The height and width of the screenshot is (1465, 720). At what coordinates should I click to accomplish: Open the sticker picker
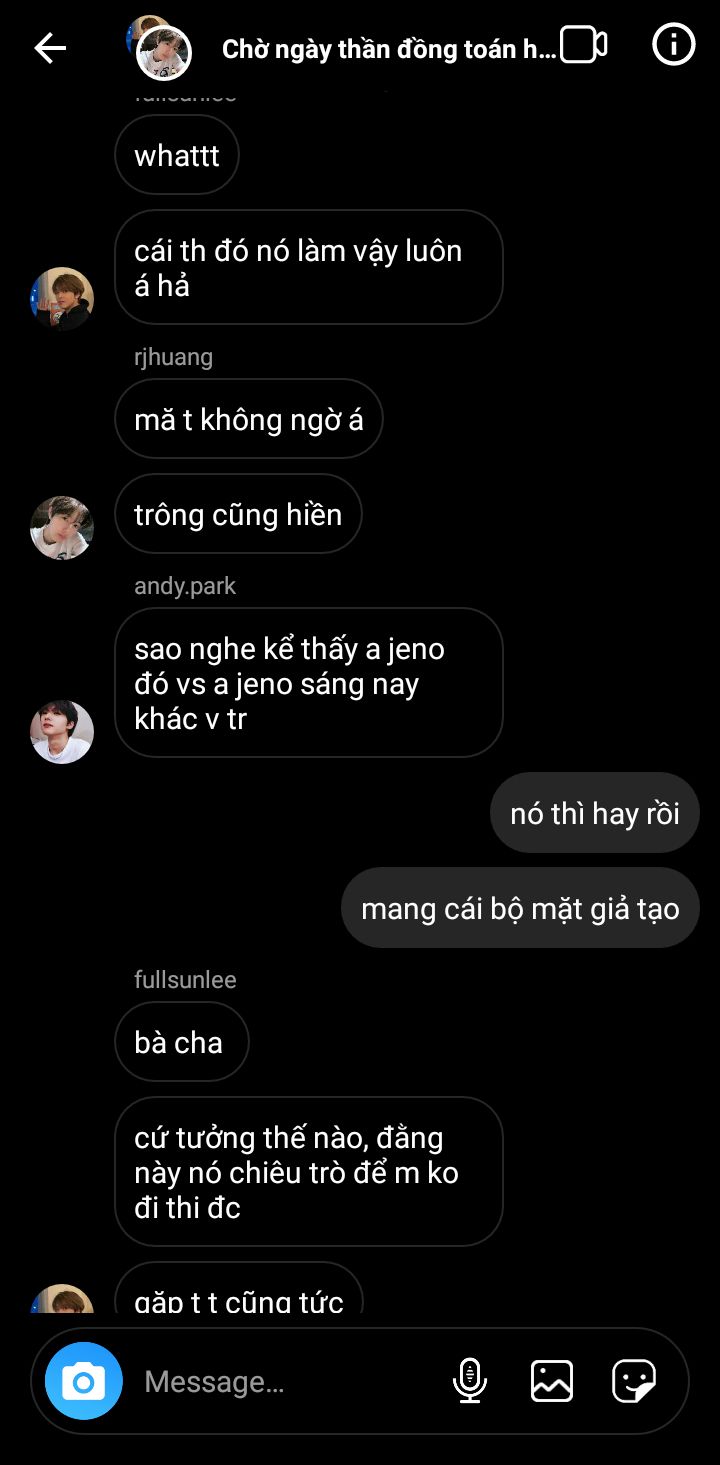[634, 1381]
